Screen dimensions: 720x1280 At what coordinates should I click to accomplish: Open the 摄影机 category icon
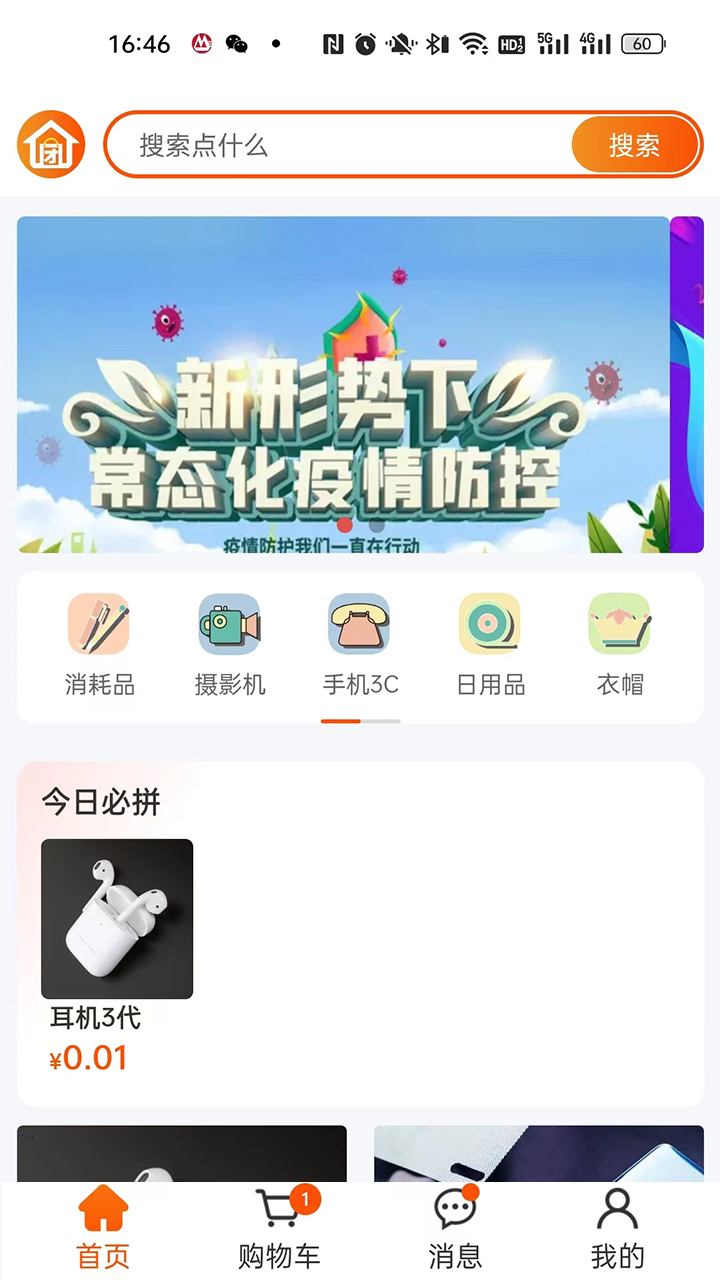(x=229, y=623)
